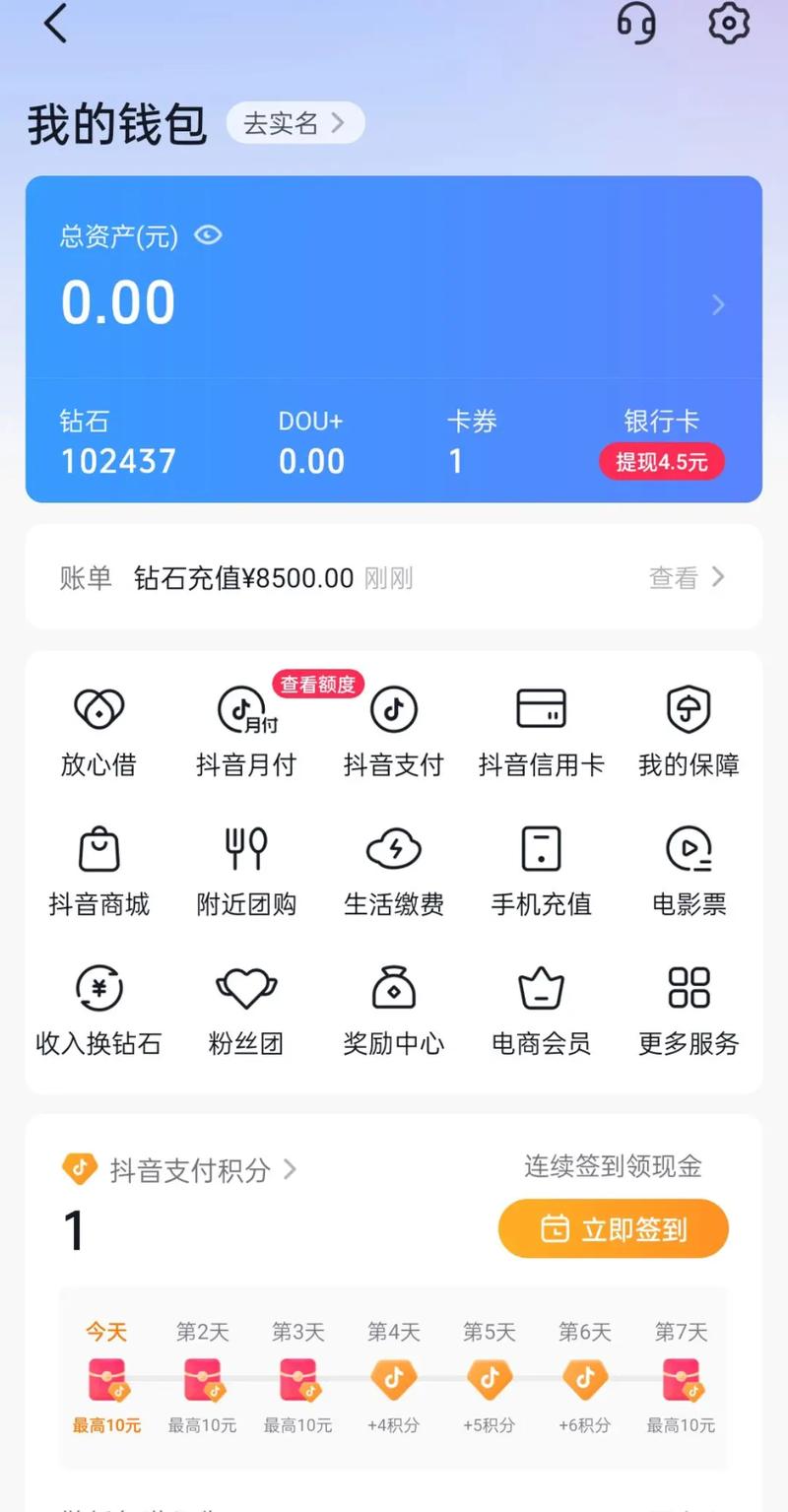Open wallet settings gear

pyautogui.click(x=729, y=22)
